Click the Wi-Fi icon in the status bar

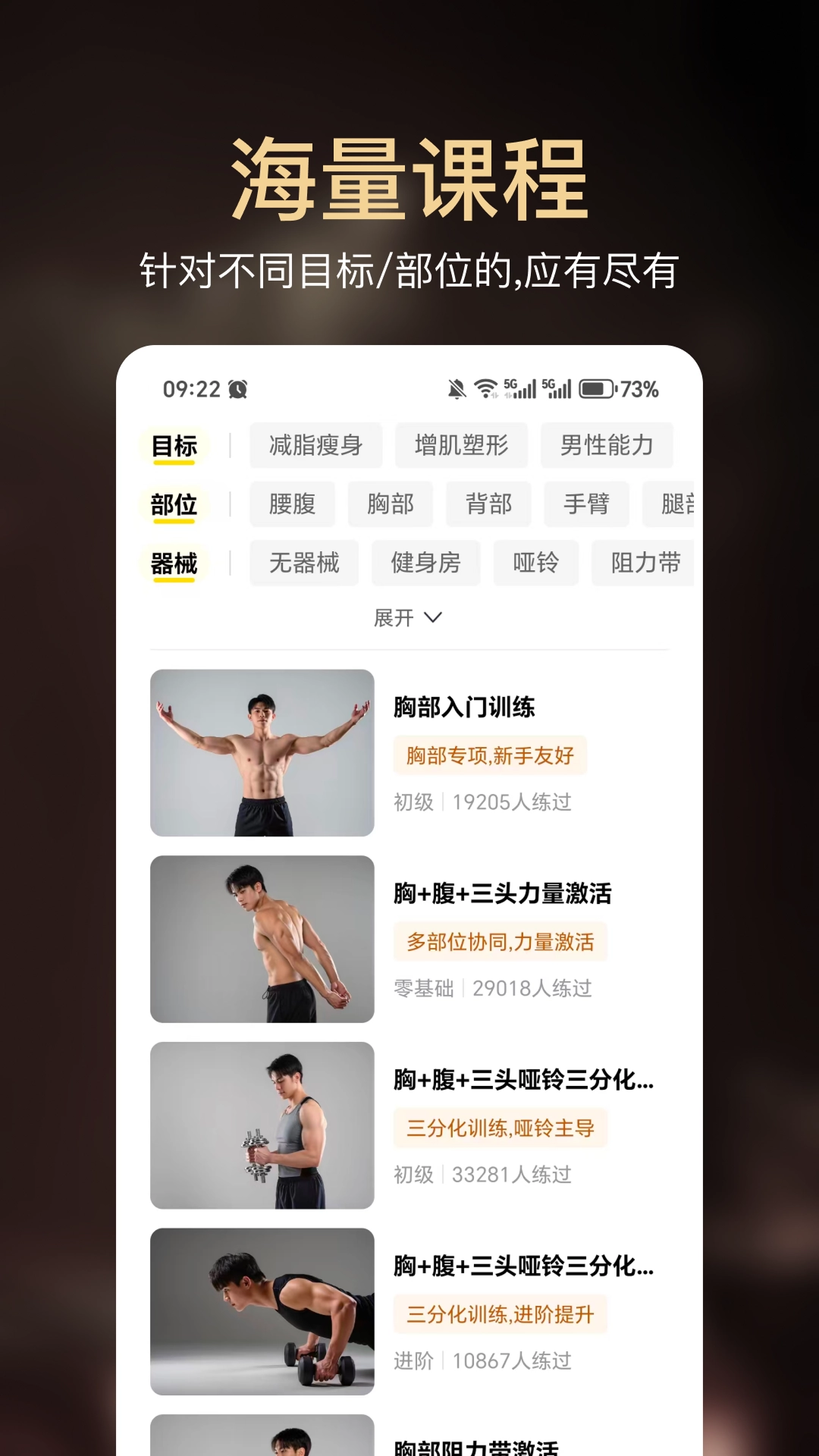pyautogui.click(x=487, y=388)
